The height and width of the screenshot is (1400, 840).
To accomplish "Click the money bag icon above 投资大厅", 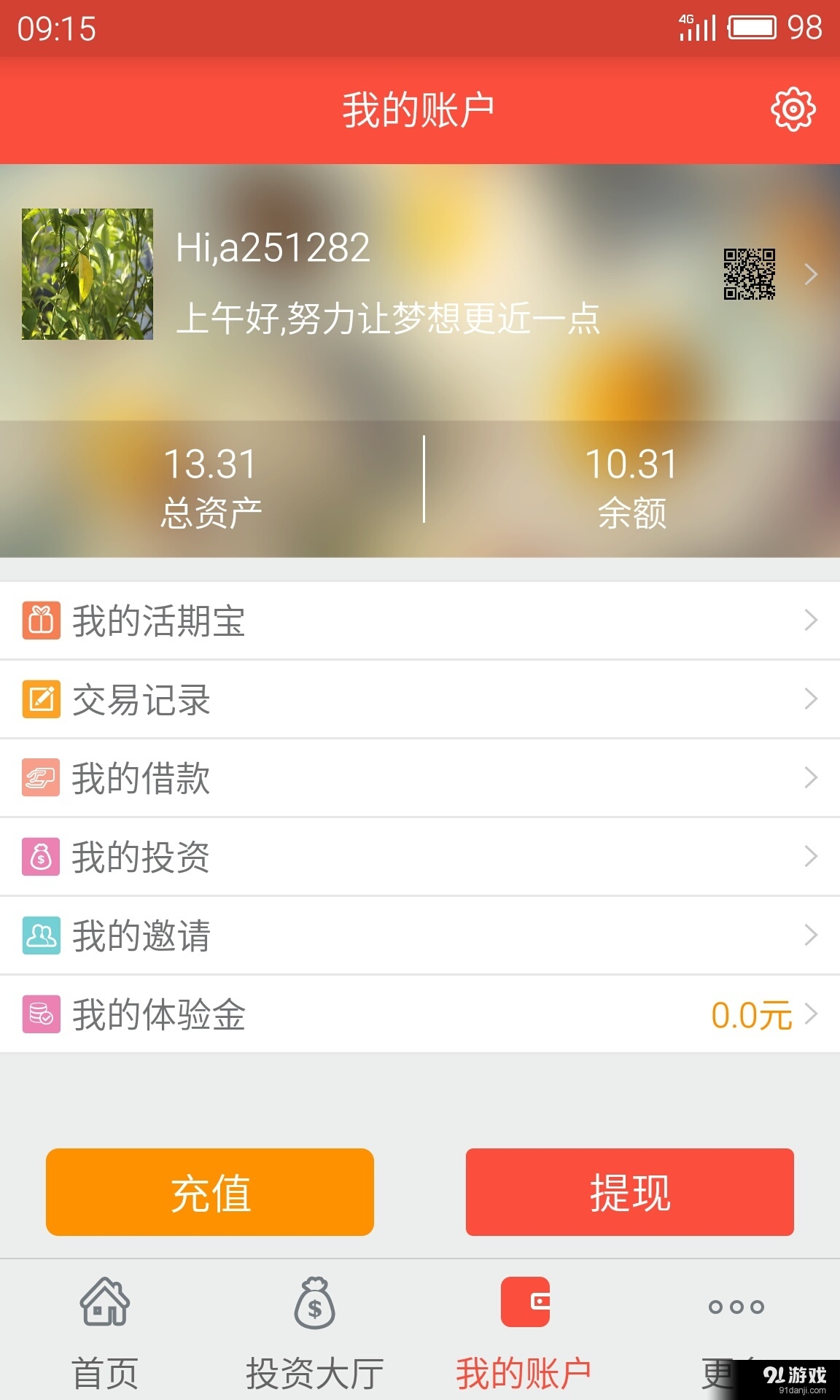I will point(314,1307).
